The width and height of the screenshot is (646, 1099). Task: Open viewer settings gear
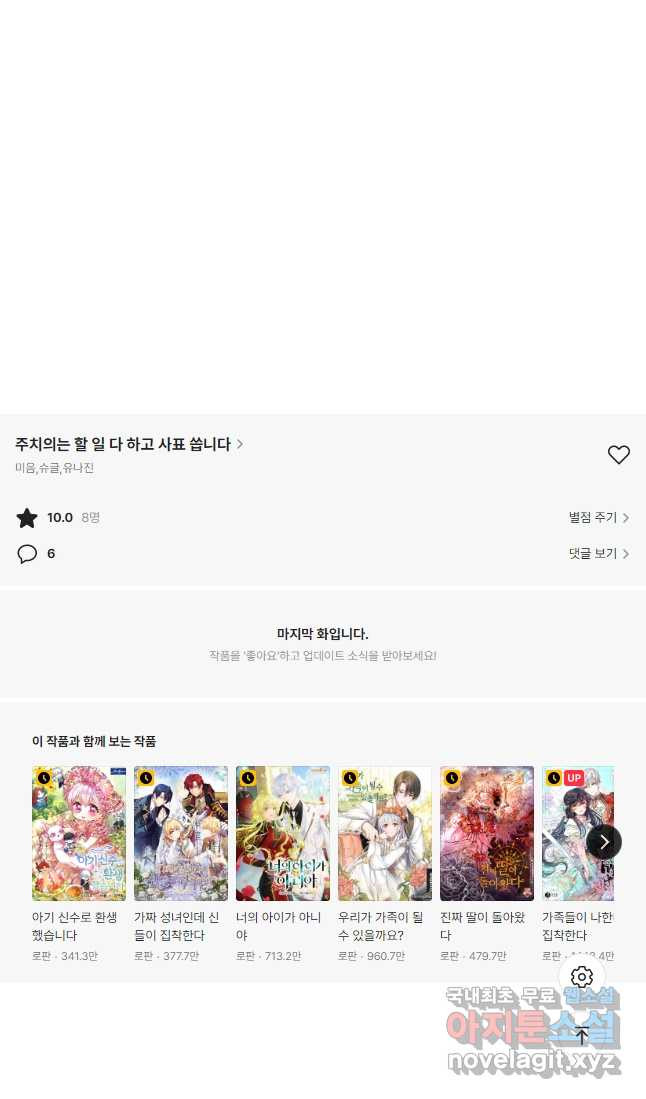pos(582,977)
